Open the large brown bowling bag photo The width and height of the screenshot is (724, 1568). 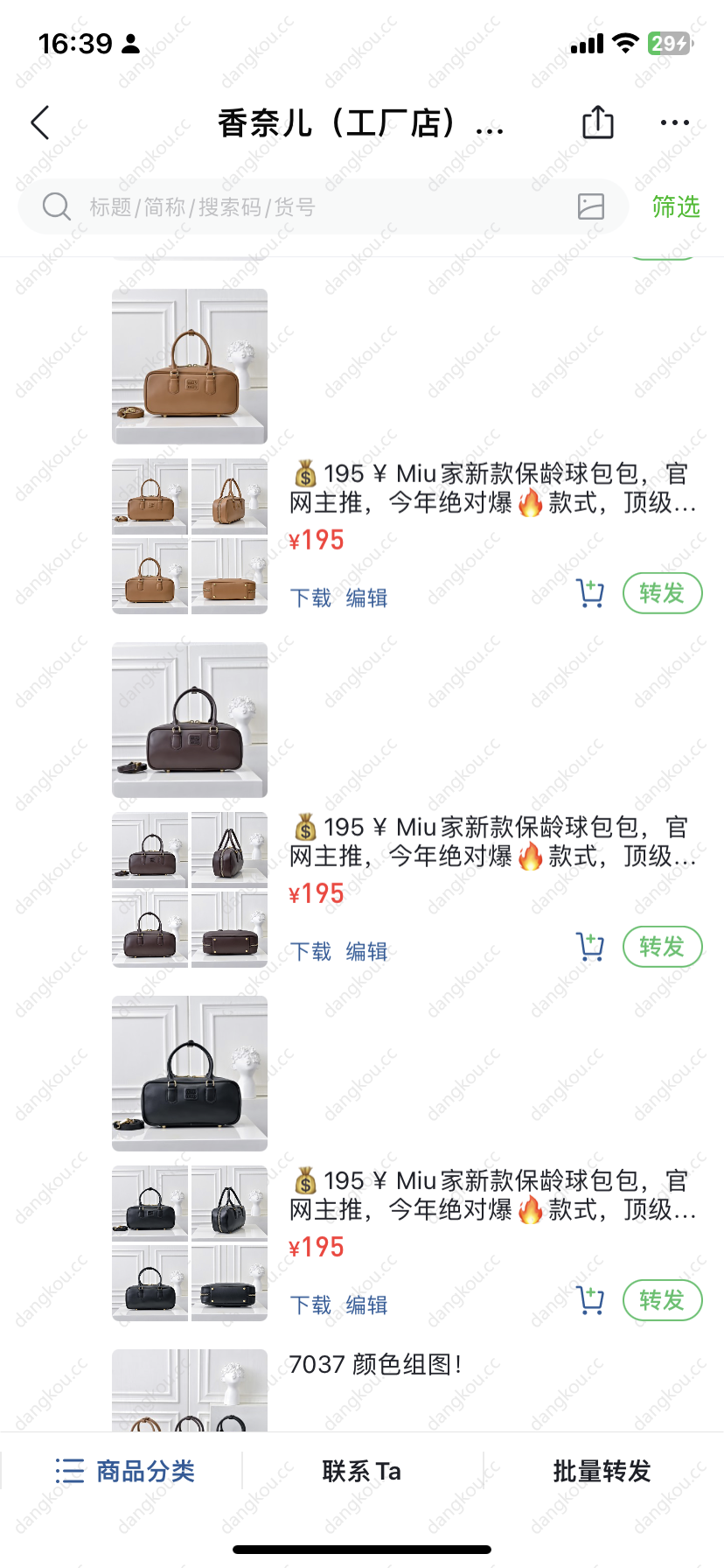pos(190,367)
